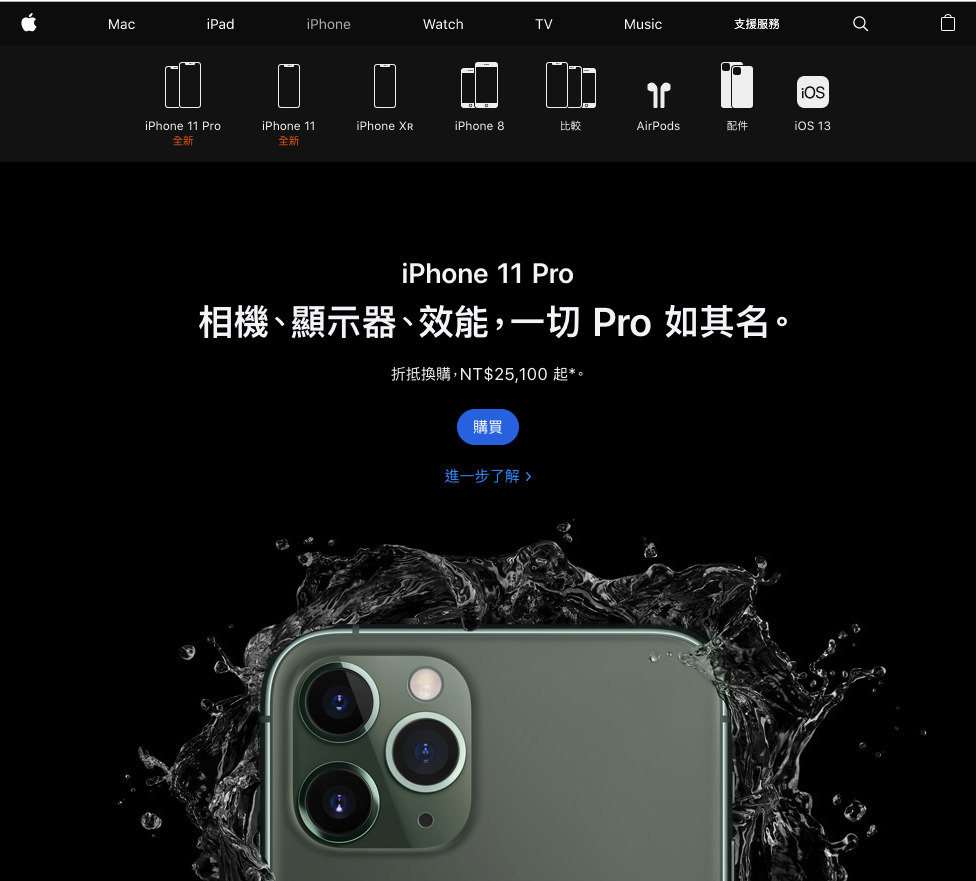Open iOS 13 page

point(812,100)
